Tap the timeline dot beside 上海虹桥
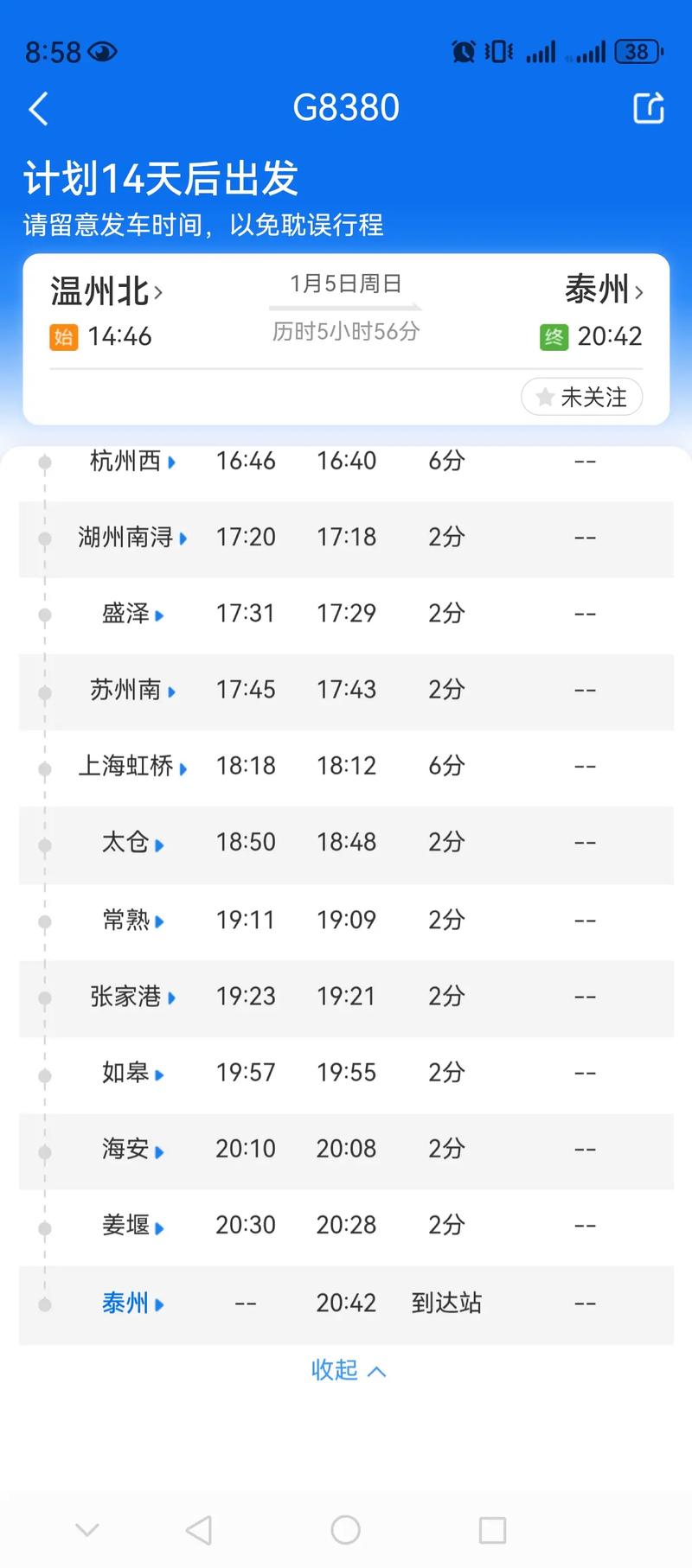Screen dimensions: 692x1568 point(44,767)
